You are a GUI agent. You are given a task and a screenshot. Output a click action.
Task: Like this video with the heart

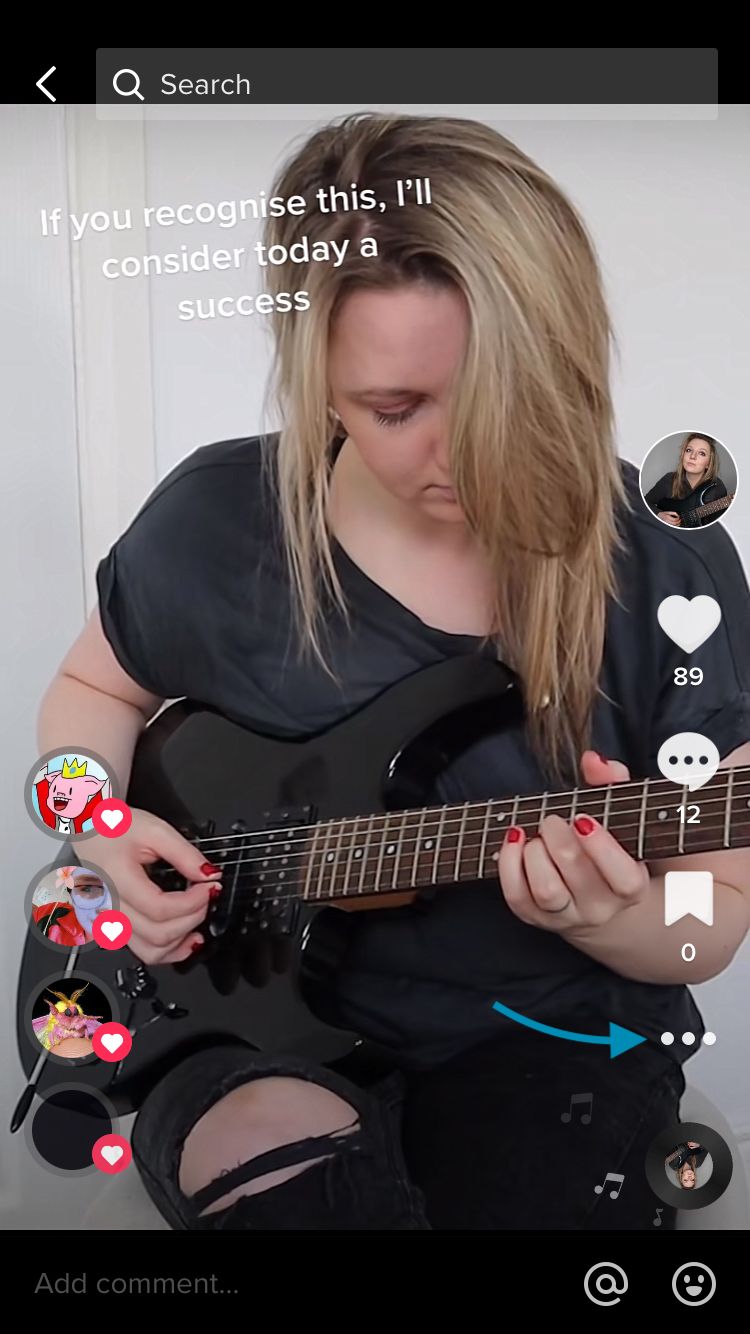(689, 624)
